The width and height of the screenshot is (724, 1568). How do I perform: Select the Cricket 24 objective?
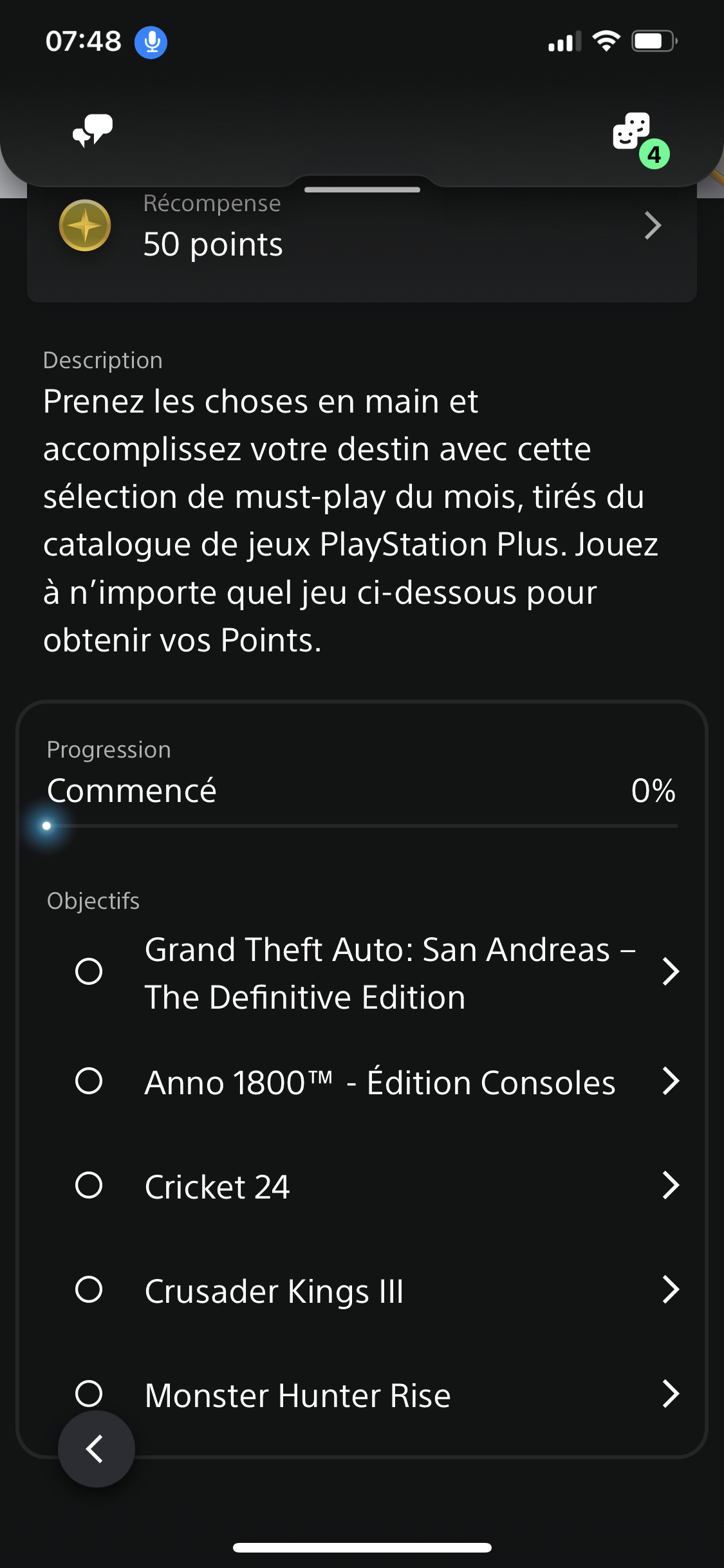tap(376, 1186)
